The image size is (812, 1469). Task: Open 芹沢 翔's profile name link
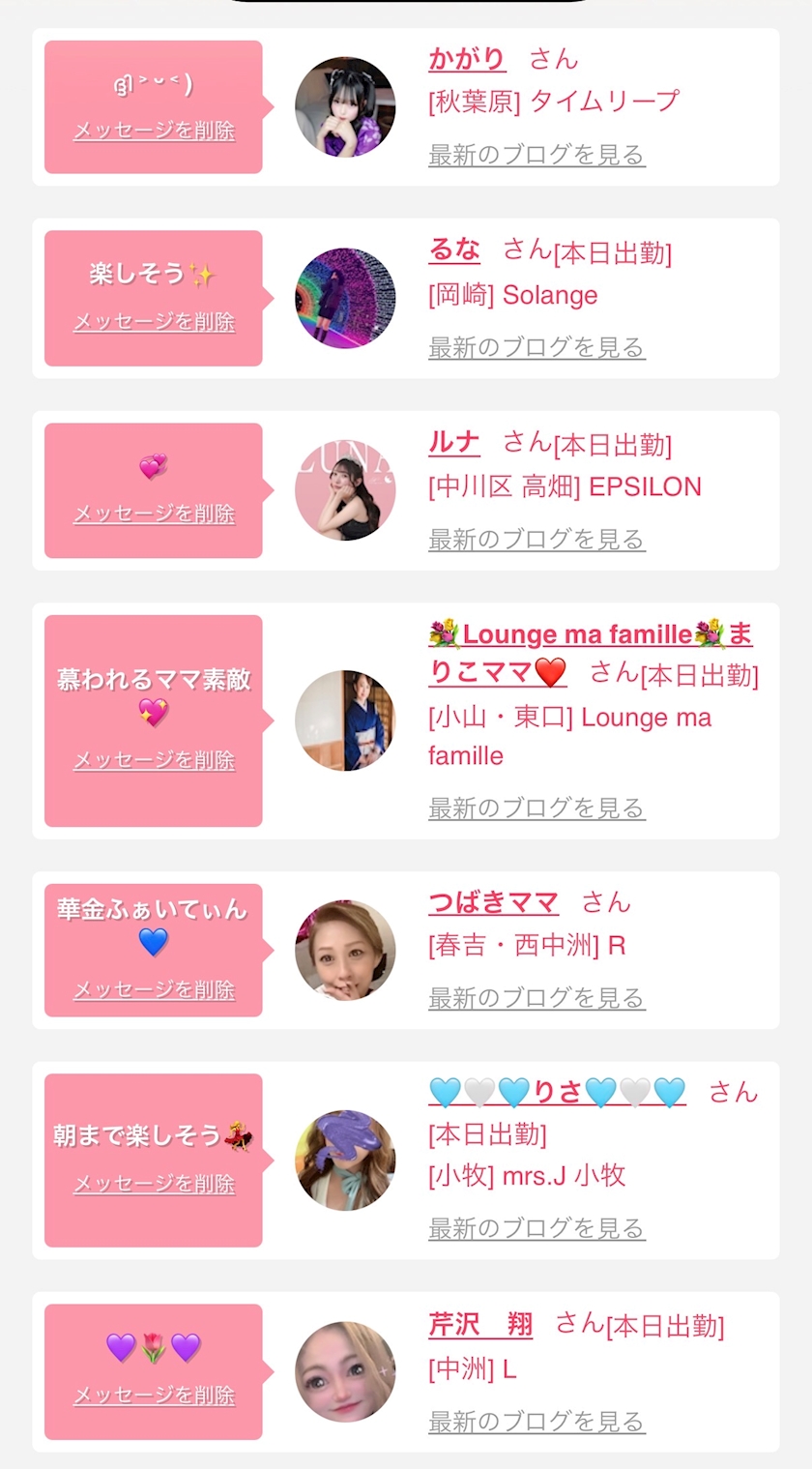[480, 1325]
